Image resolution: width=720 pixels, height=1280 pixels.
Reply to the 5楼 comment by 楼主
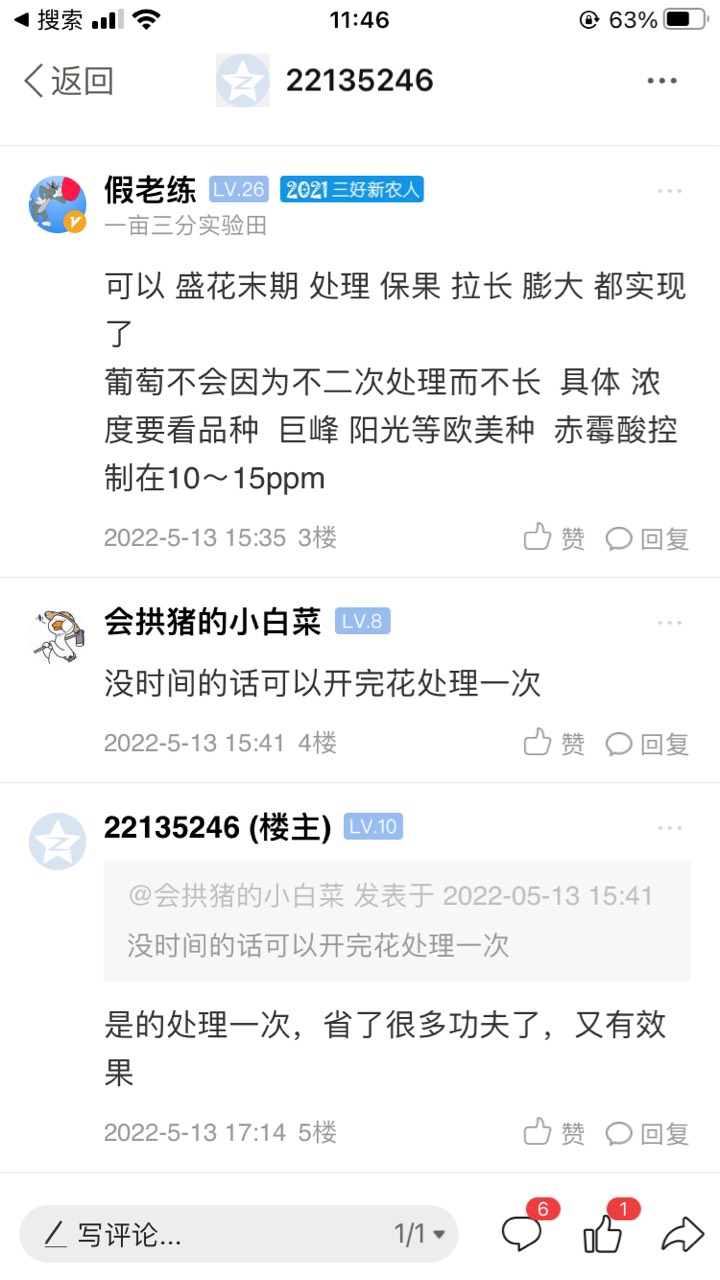[648, 1133]
